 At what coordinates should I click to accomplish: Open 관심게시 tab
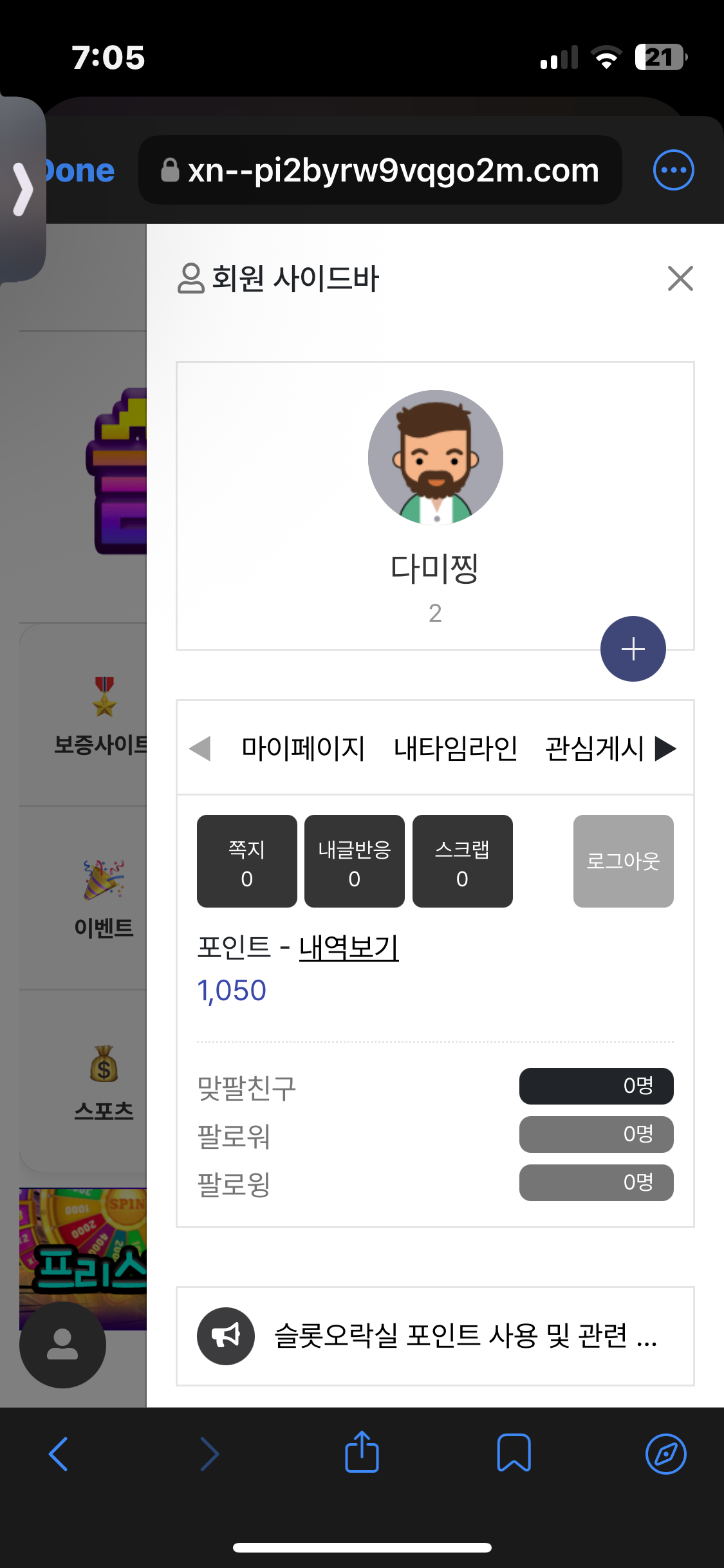click(x=594, y=749)
